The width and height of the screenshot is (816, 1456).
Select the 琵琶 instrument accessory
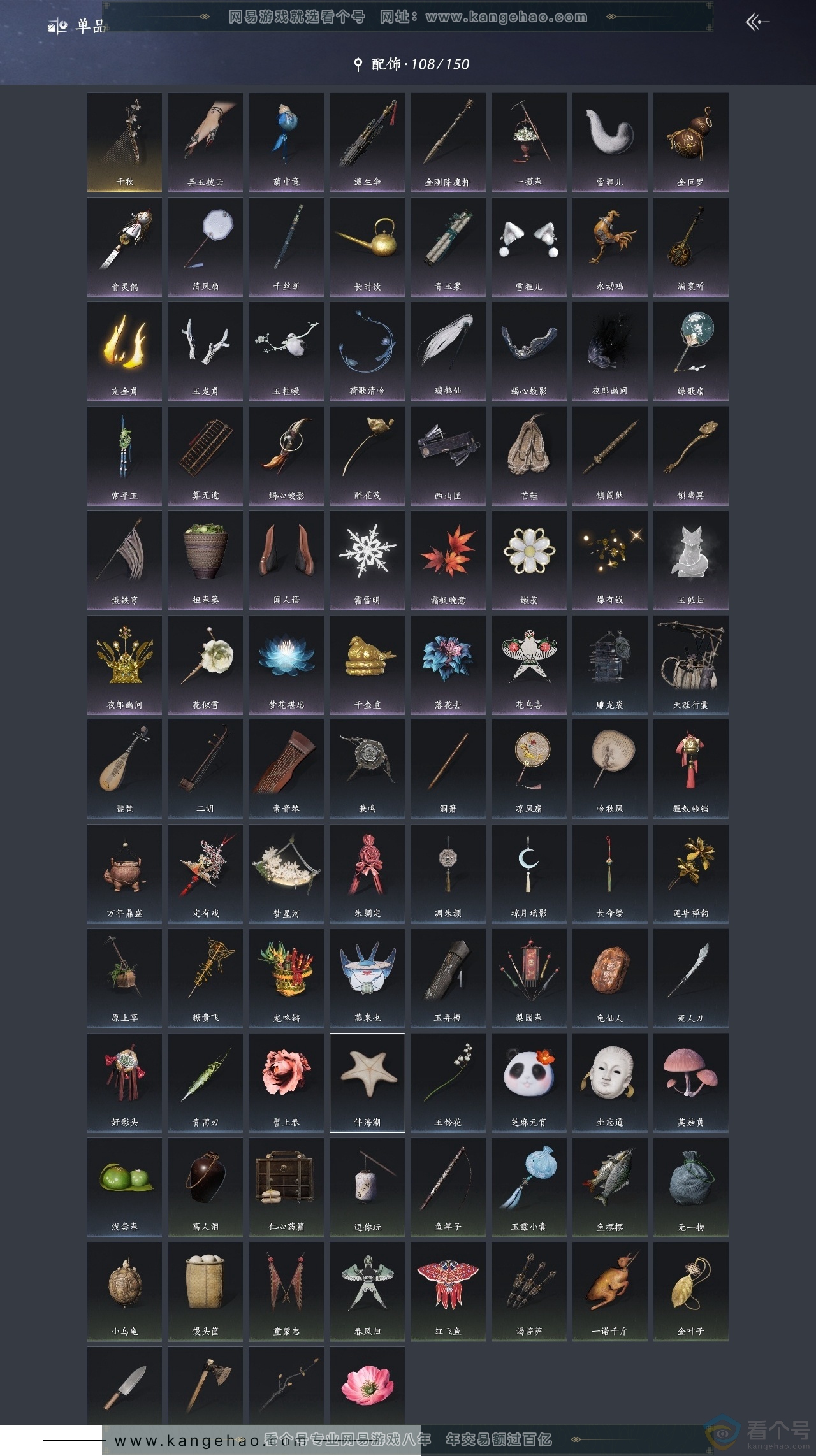click(x=124, y=769)
